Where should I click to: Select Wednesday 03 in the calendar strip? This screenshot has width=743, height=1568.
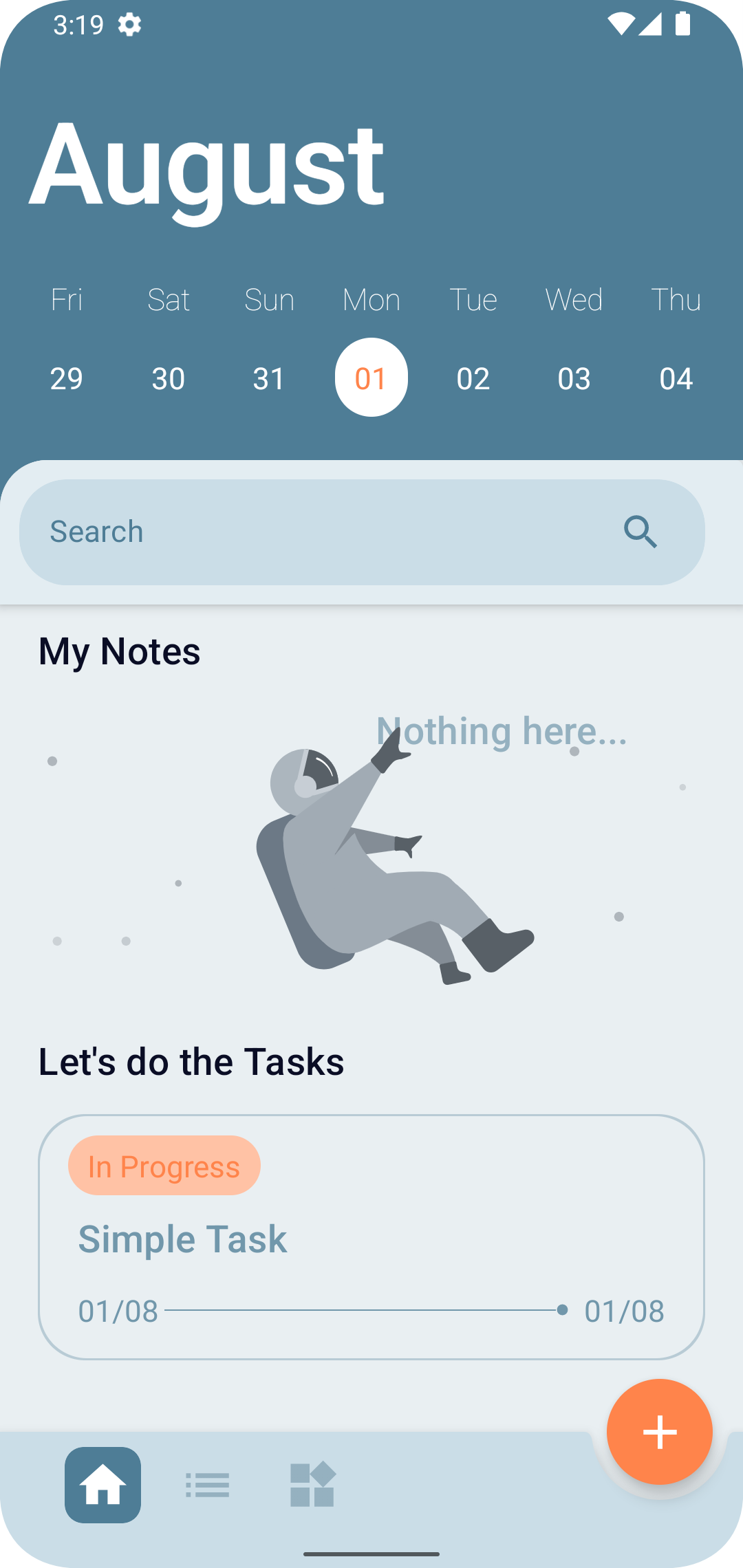[x=574, y=378]
